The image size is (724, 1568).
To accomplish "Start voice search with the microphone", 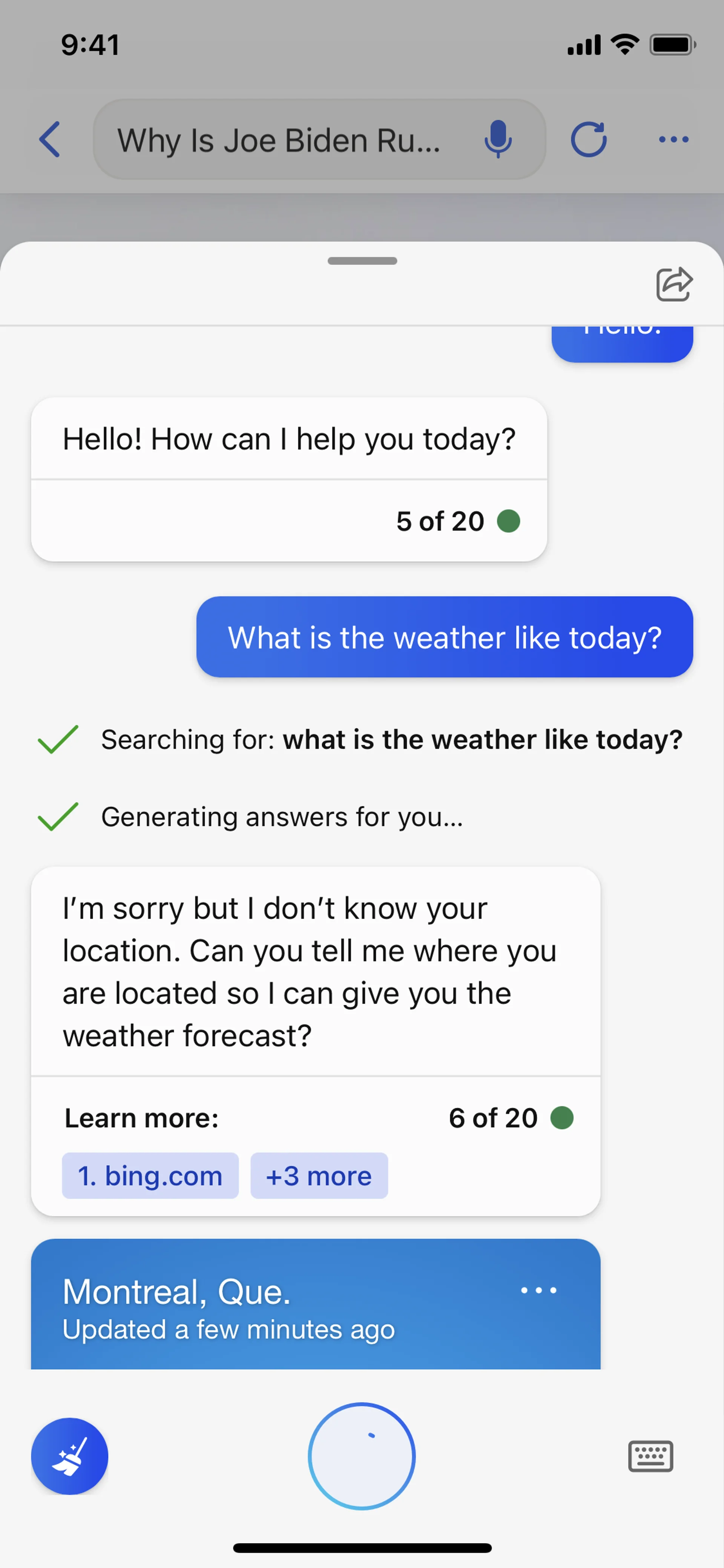I will (x=498, y=140).
